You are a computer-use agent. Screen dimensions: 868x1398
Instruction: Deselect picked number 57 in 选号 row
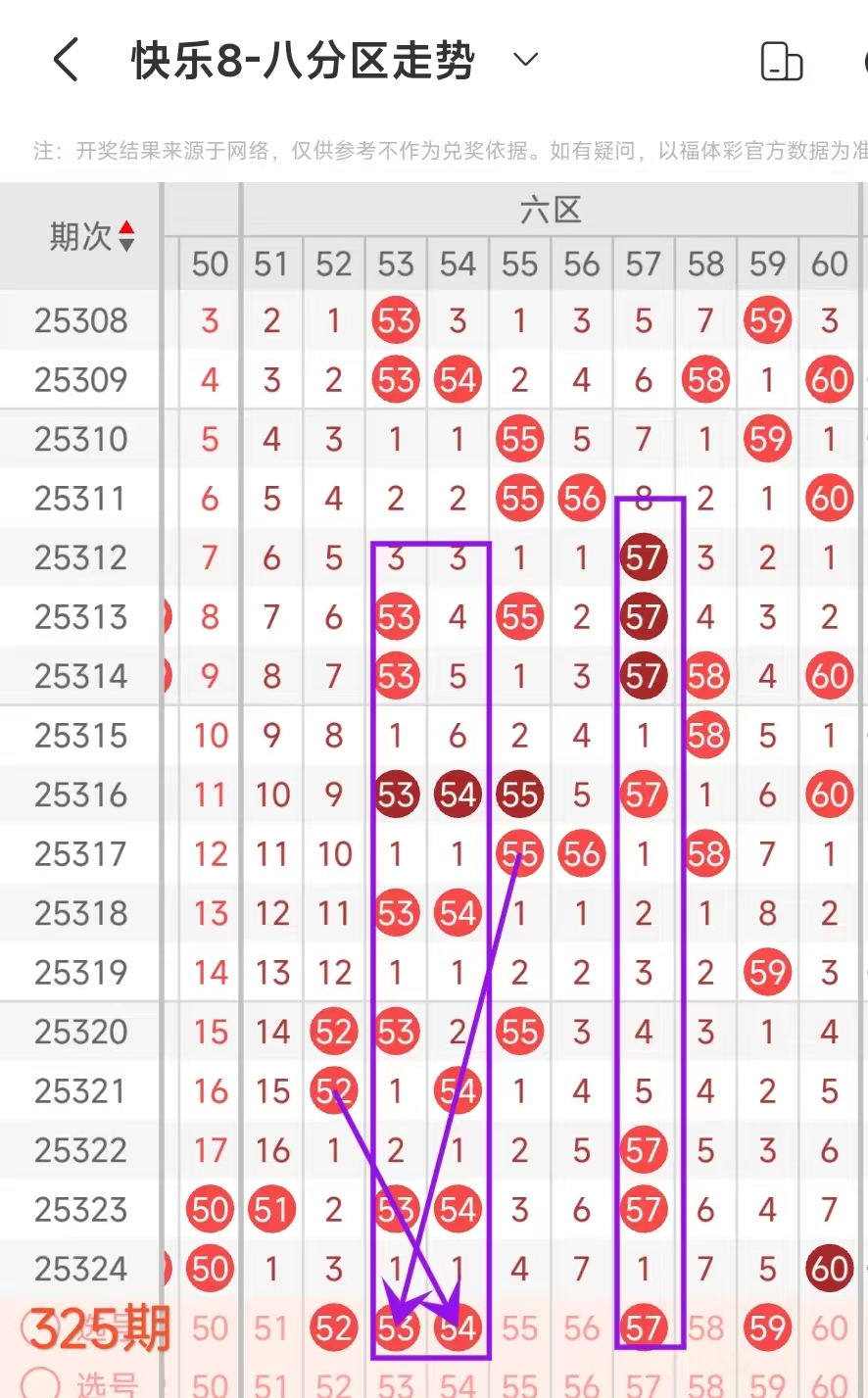[644, 1328]
